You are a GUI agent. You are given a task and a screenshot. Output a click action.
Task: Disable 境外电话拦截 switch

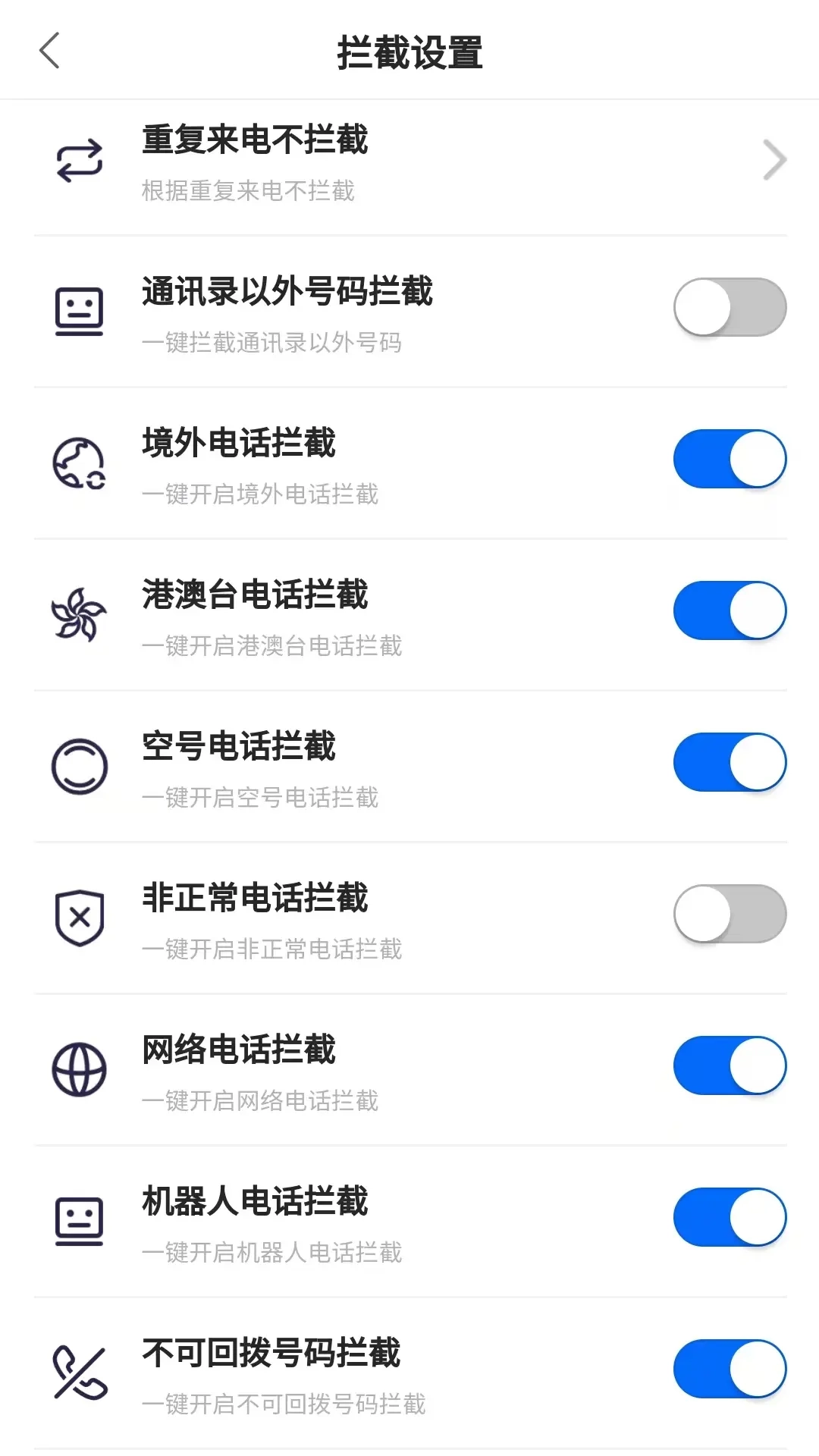click(x=729, y=458)
